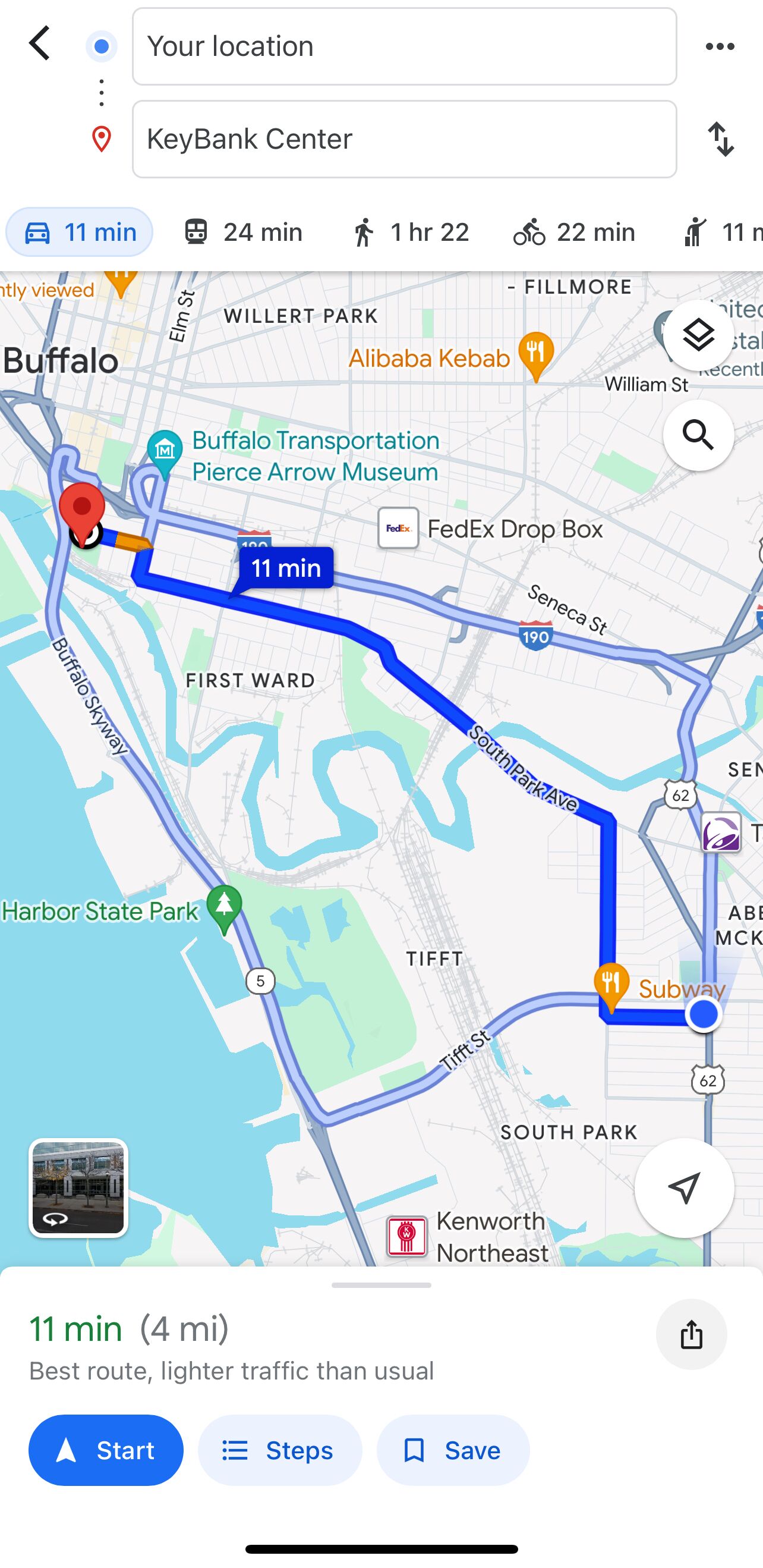Edit the Your location starting point field
763x1568 pixels.
405,46
